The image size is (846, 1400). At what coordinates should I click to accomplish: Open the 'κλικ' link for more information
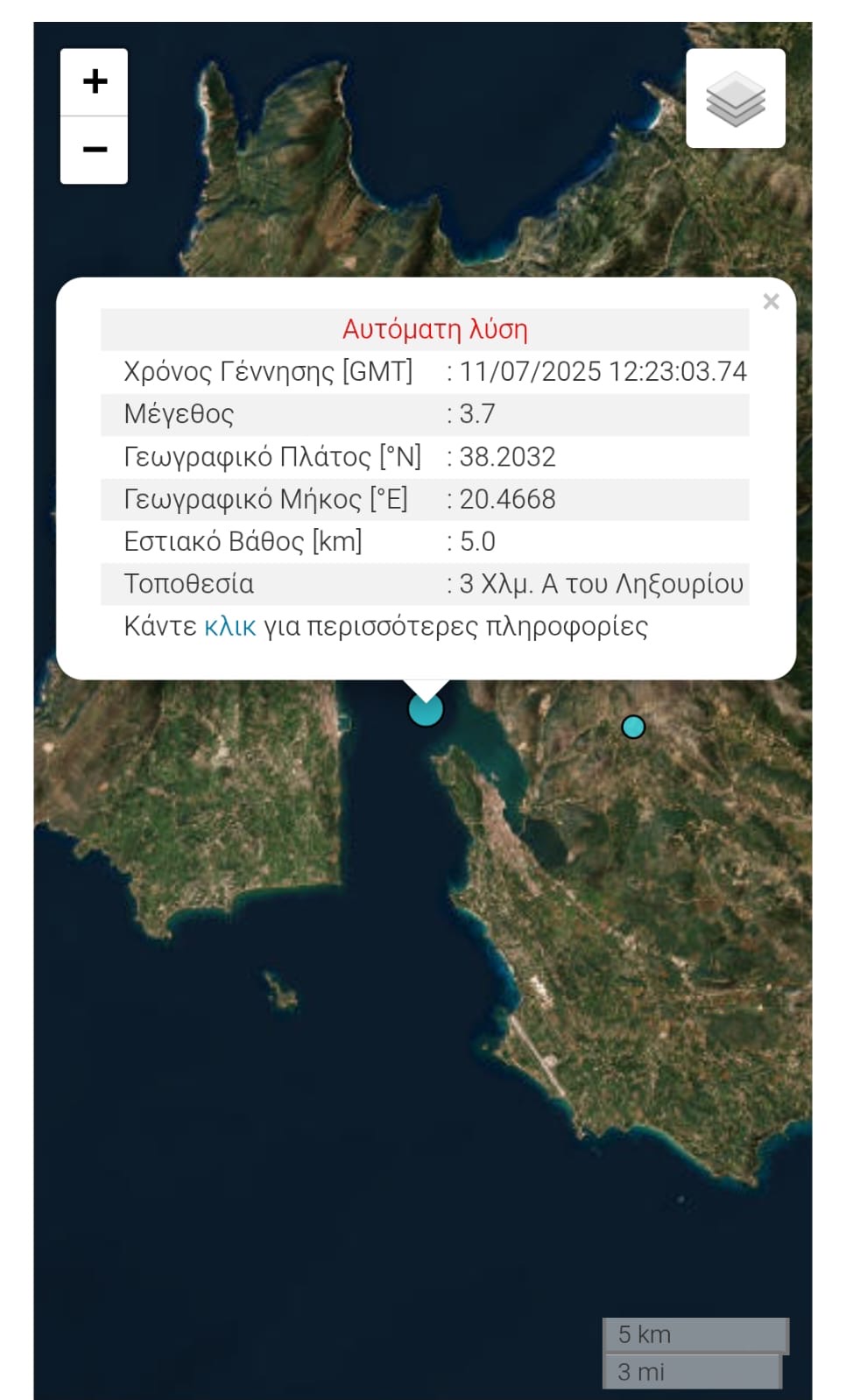click(229, 627)
